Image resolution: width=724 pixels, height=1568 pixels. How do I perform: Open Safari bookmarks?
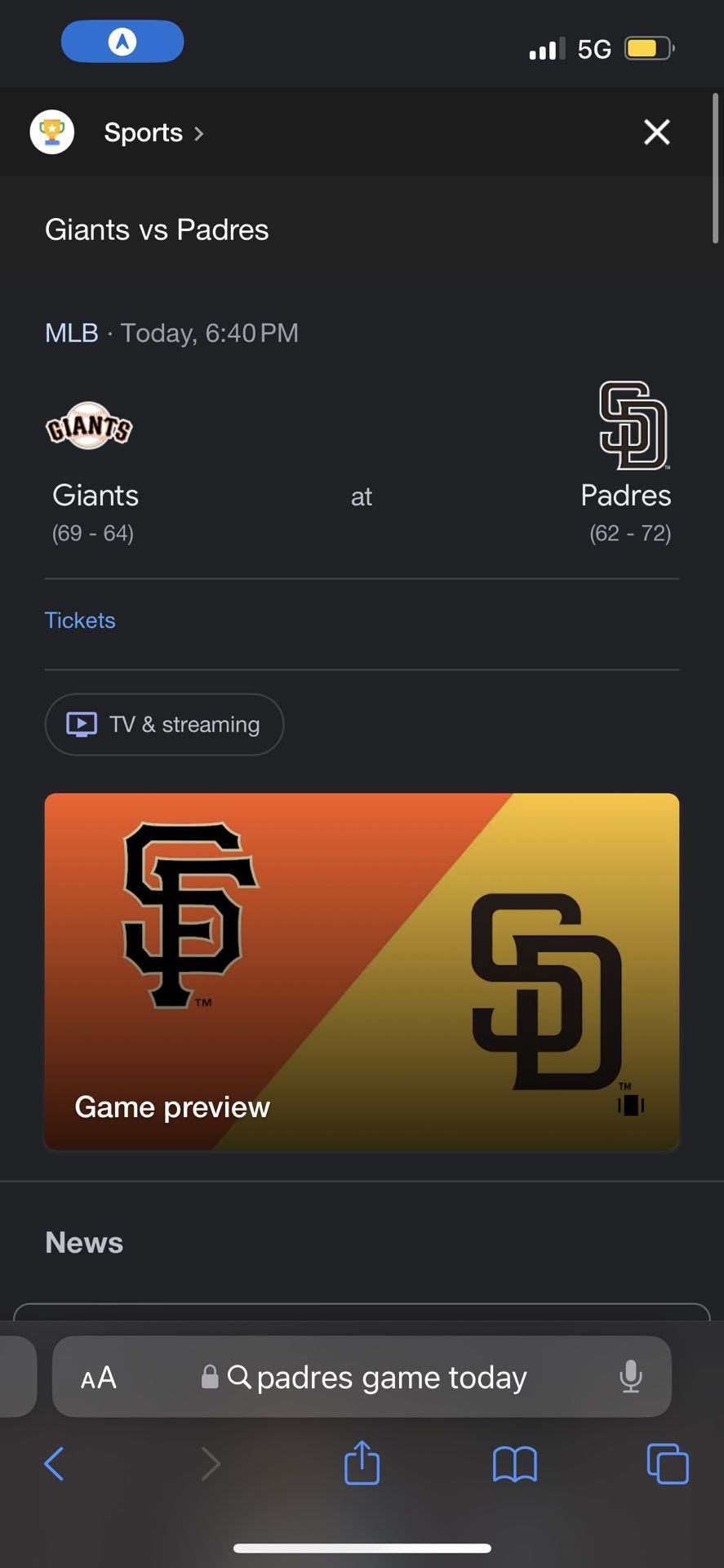(514, 1463)
